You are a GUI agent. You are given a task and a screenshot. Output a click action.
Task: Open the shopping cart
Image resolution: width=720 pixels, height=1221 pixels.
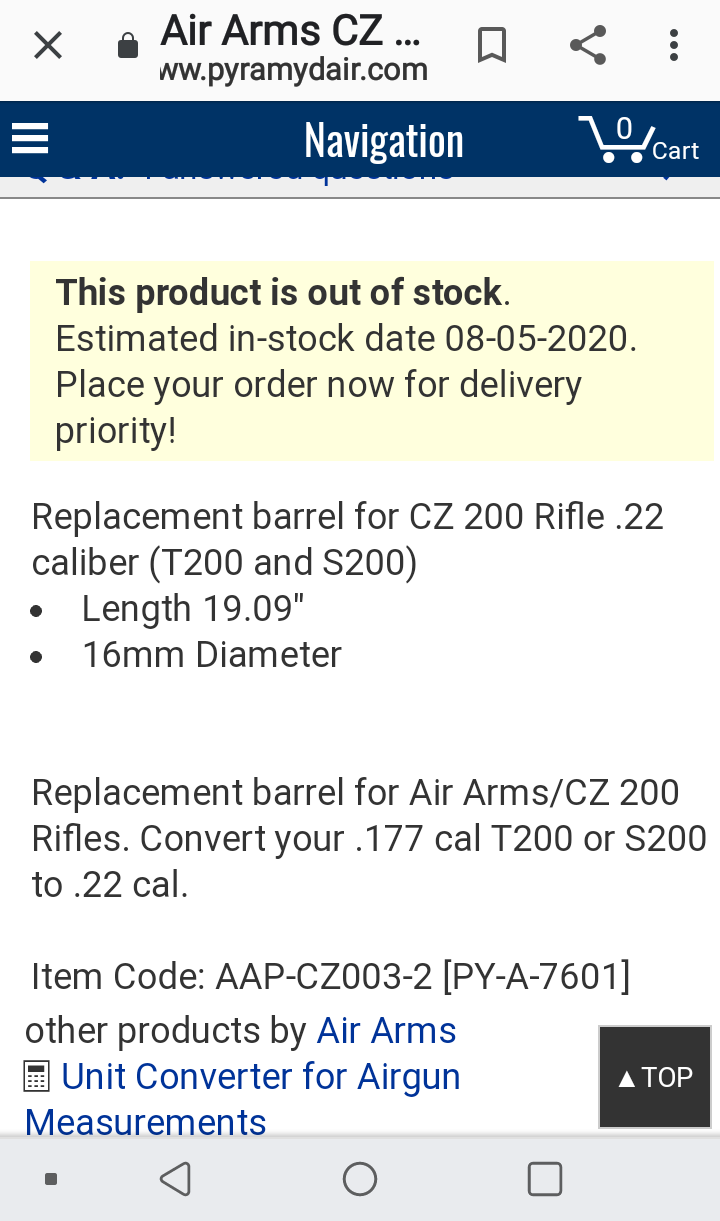(x=640, y=140)
